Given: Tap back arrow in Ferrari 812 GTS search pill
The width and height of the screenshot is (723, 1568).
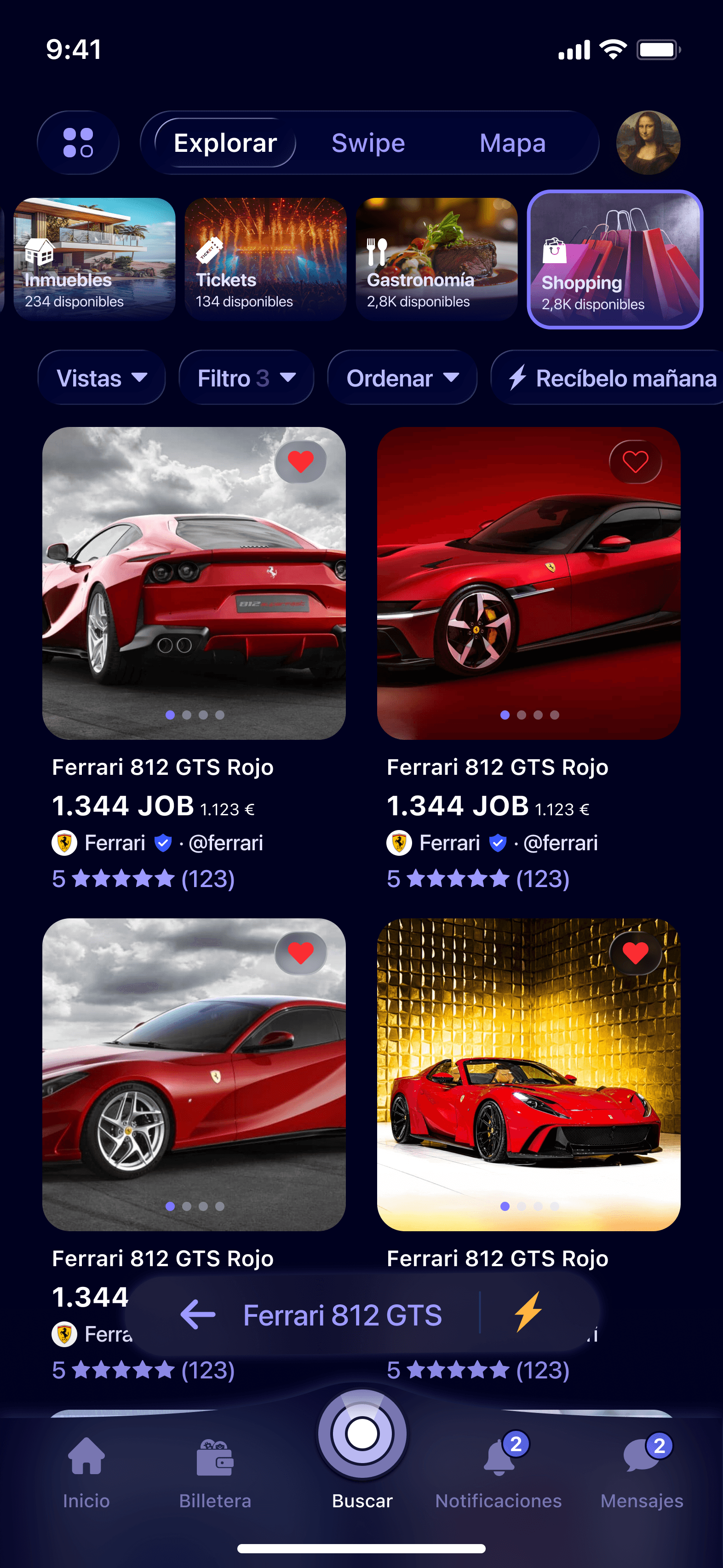Looking at the screenshot, I should coord(198,1315).
